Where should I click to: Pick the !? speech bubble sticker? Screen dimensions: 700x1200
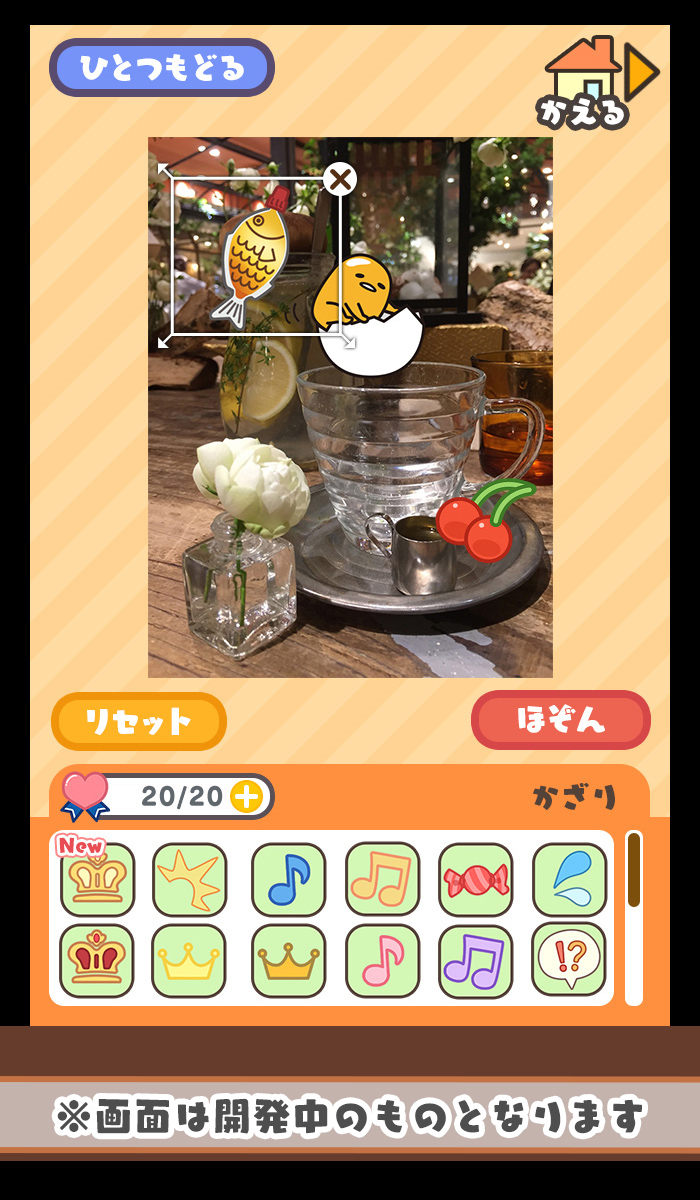569,960
